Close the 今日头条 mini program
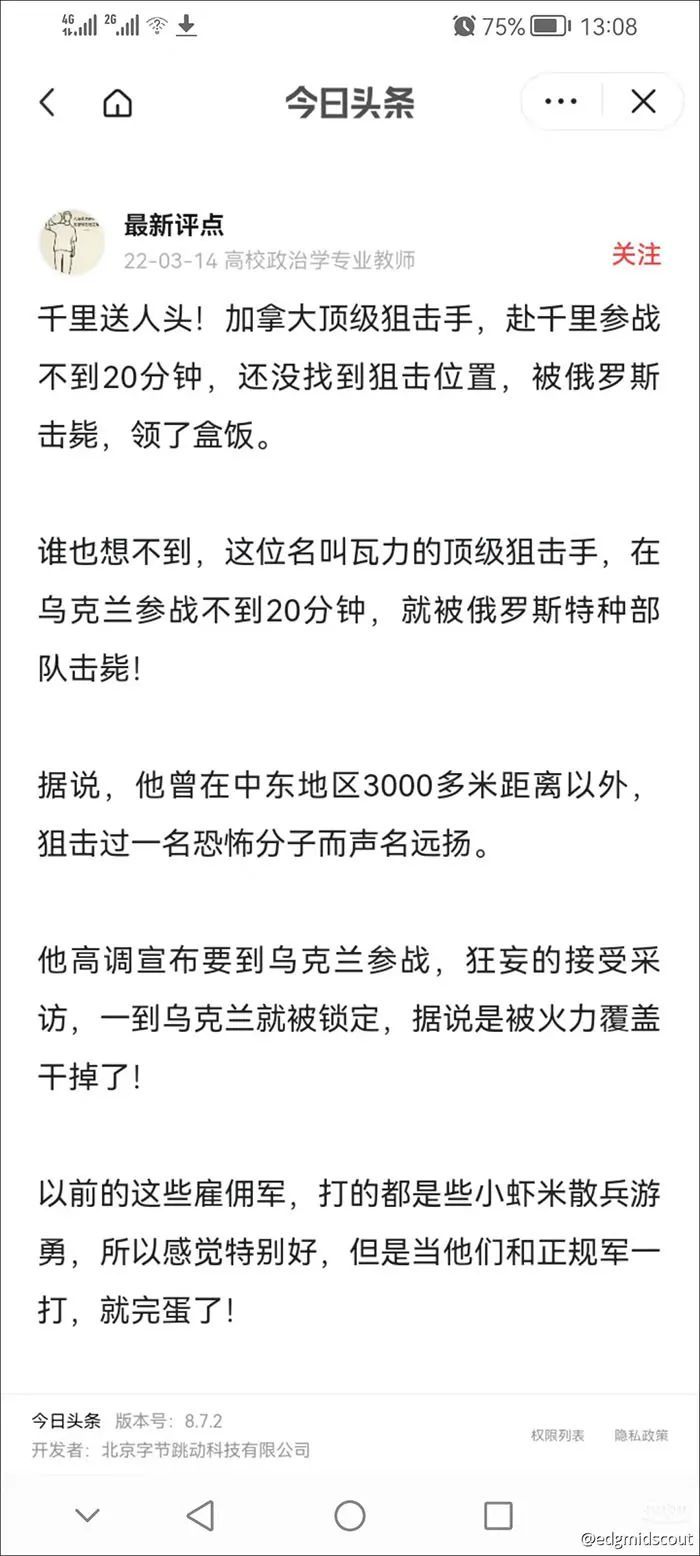Screen dimensions: 700x1556 click(643, 101)
